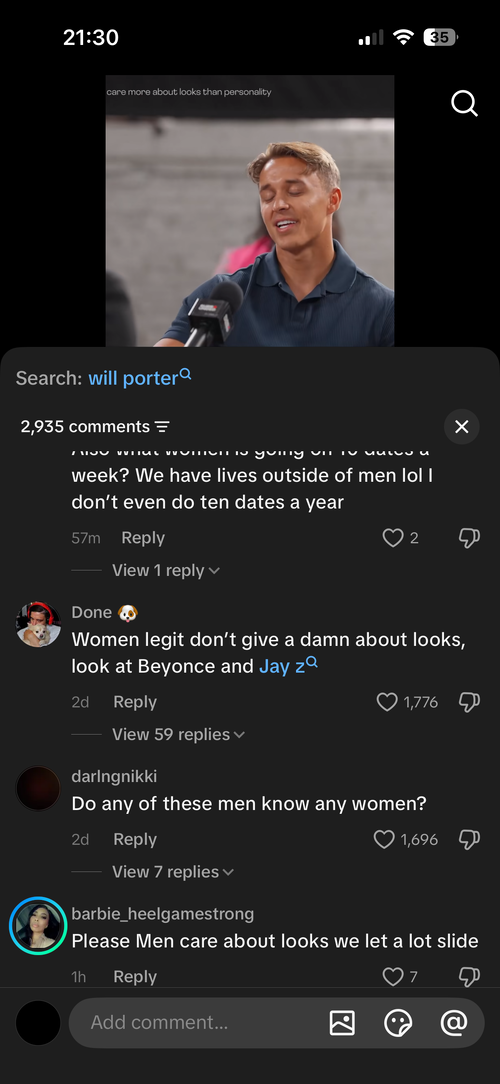This screenshot has height=1084, width=500.
Task: Mention someone with the @ icon
Action: [x=454, y=1022]
